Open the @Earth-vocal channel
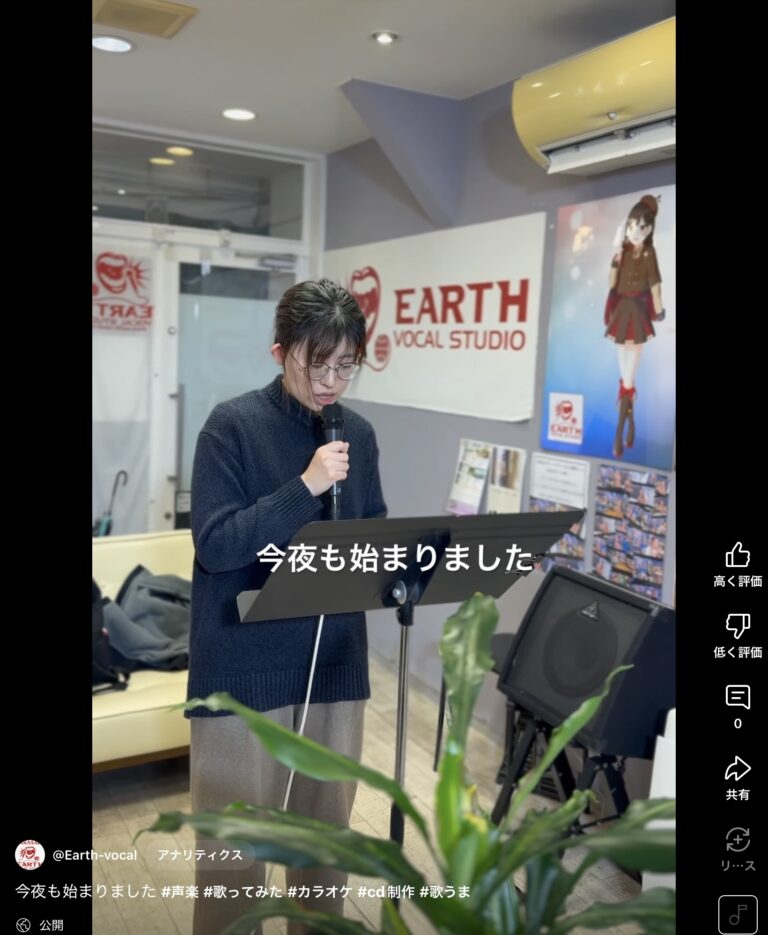The width and height of the screenshot is (768, 935). tap(94, 855)
